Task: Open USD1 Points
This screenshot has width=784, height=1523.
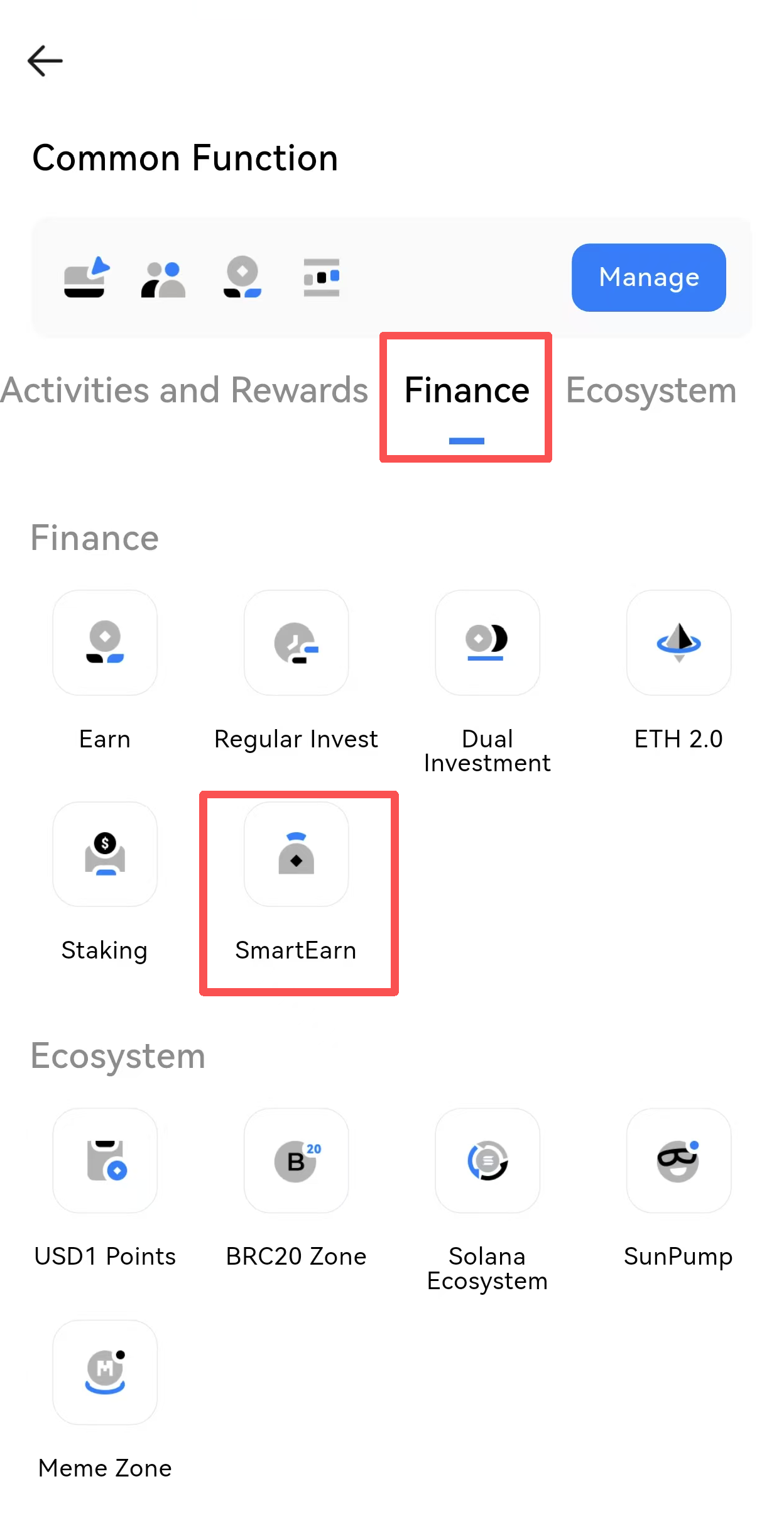Action: (105, 1160)
